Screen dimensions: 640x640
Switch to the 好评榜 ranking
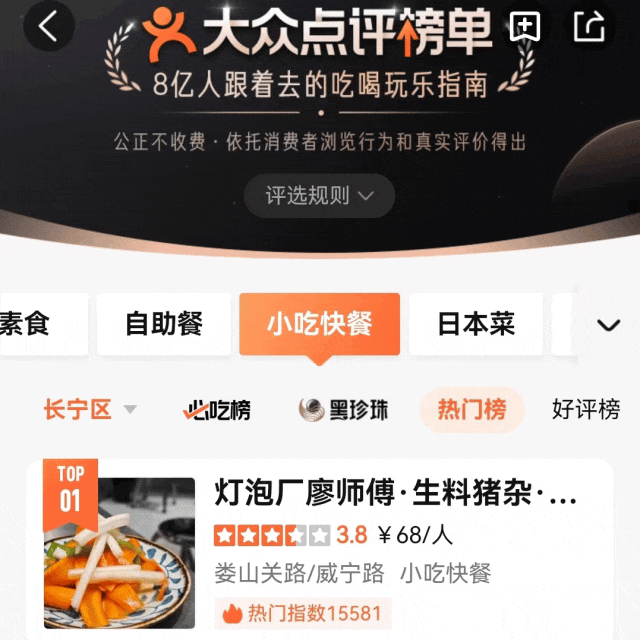[586, 409]
